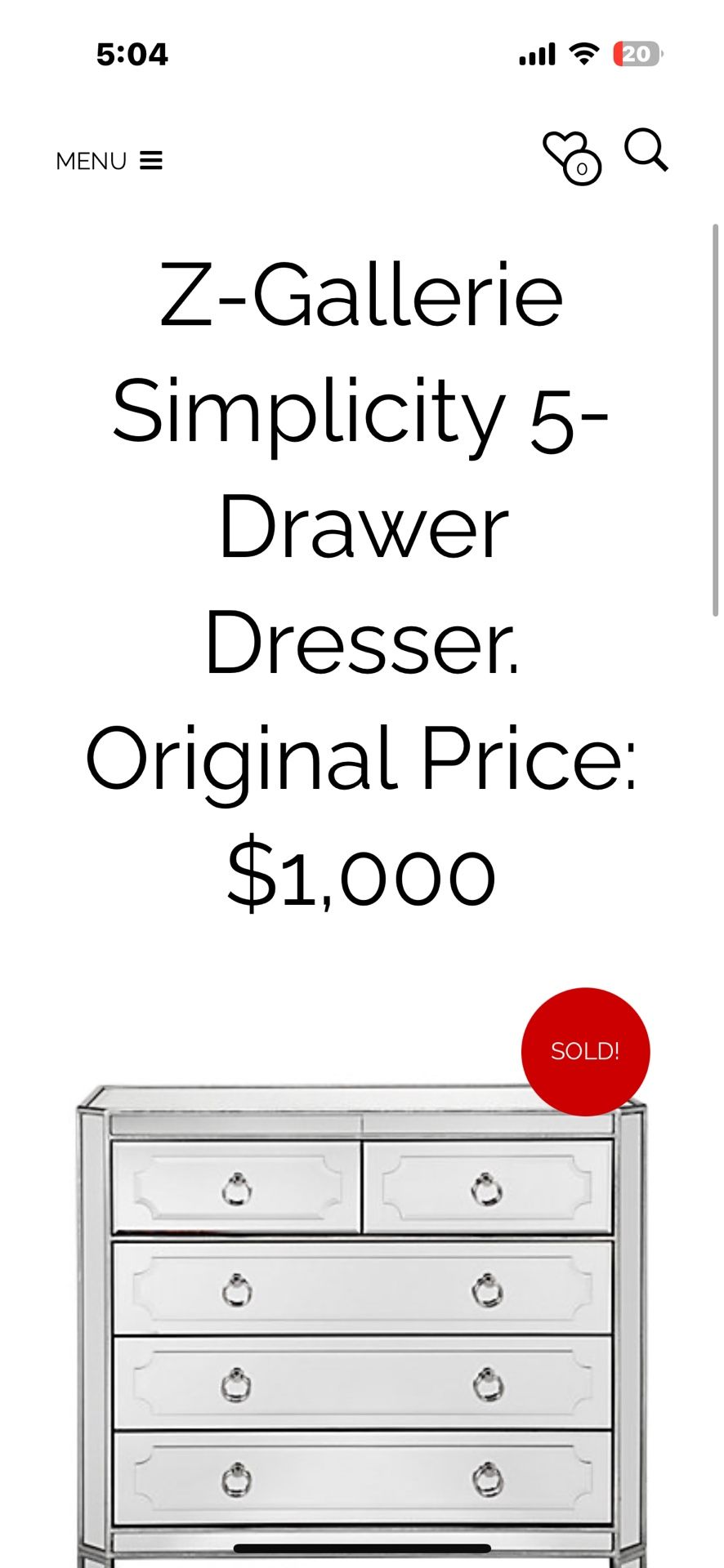Click the wishlist counter showing 0

coord(582,167)
